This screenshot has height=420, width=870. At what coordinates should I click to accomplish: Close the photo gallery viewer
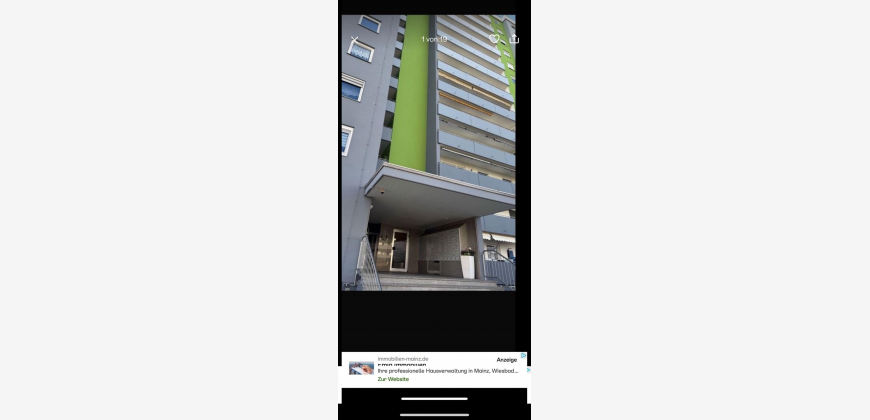pyautogui.click(x=354, y=40)
